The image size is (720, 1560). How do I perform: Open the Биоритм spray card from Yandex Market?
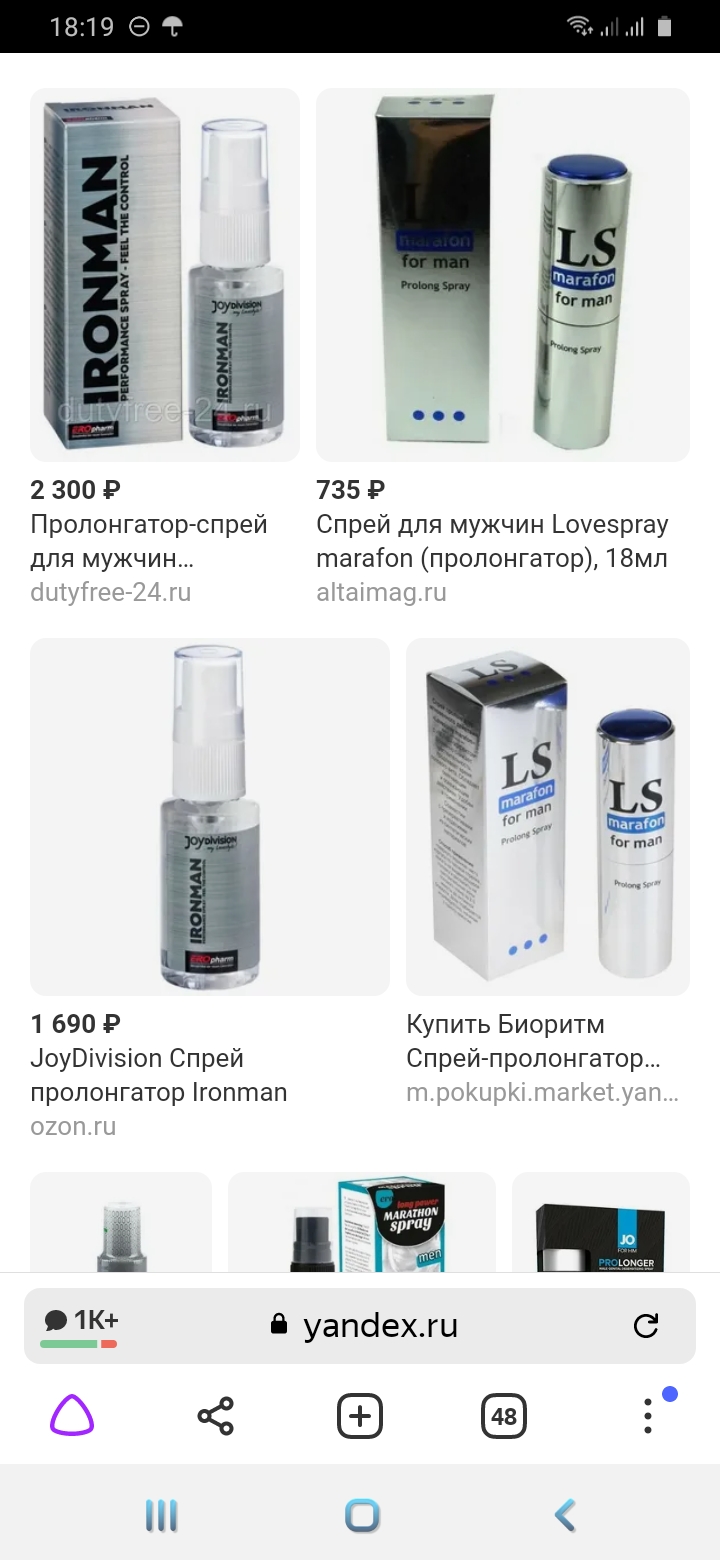pyautogui.click(x=548, y=817)
